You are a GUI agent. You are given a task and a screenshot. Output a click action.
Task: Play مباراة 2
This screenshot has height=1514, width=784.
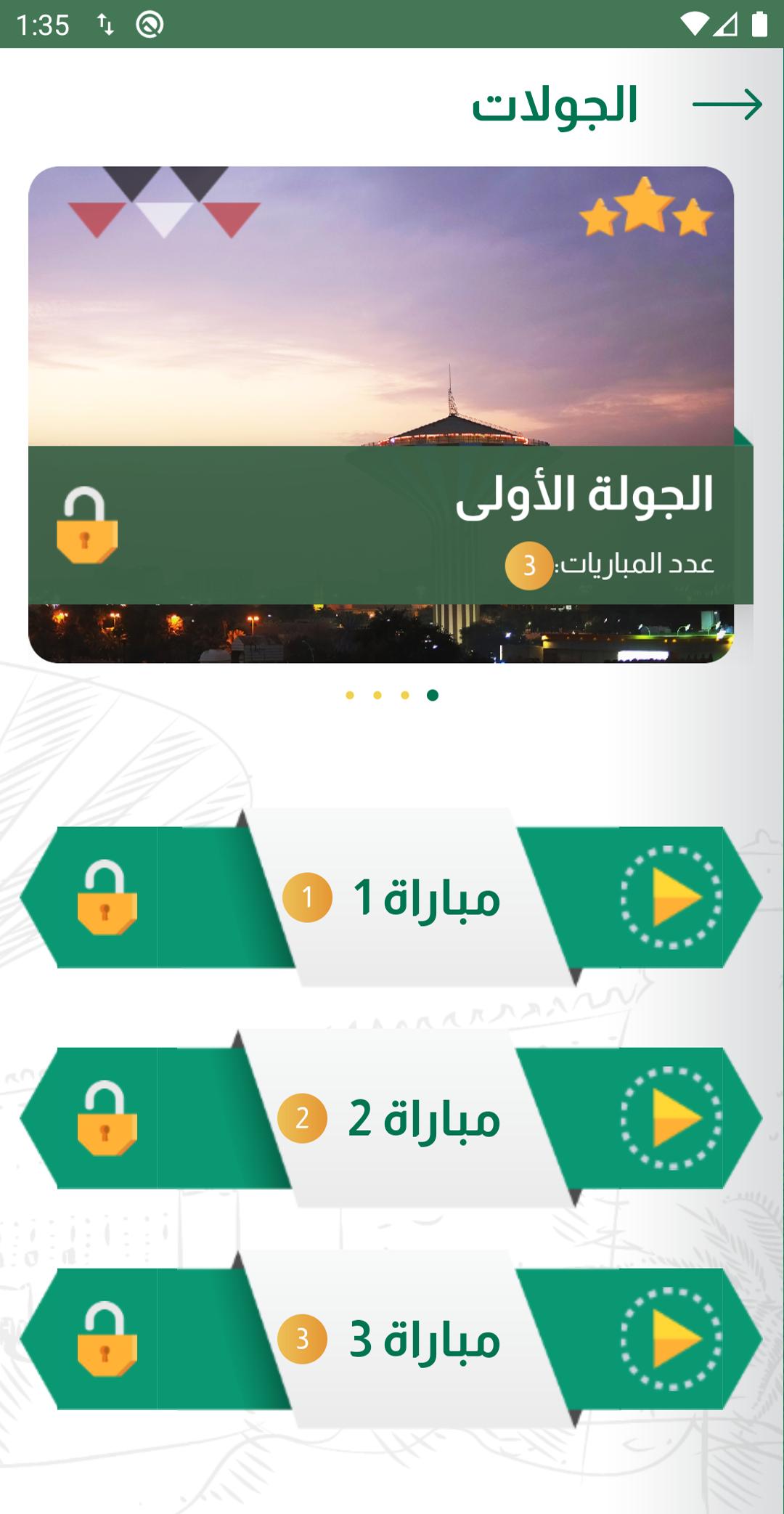tap(671, 1118)
